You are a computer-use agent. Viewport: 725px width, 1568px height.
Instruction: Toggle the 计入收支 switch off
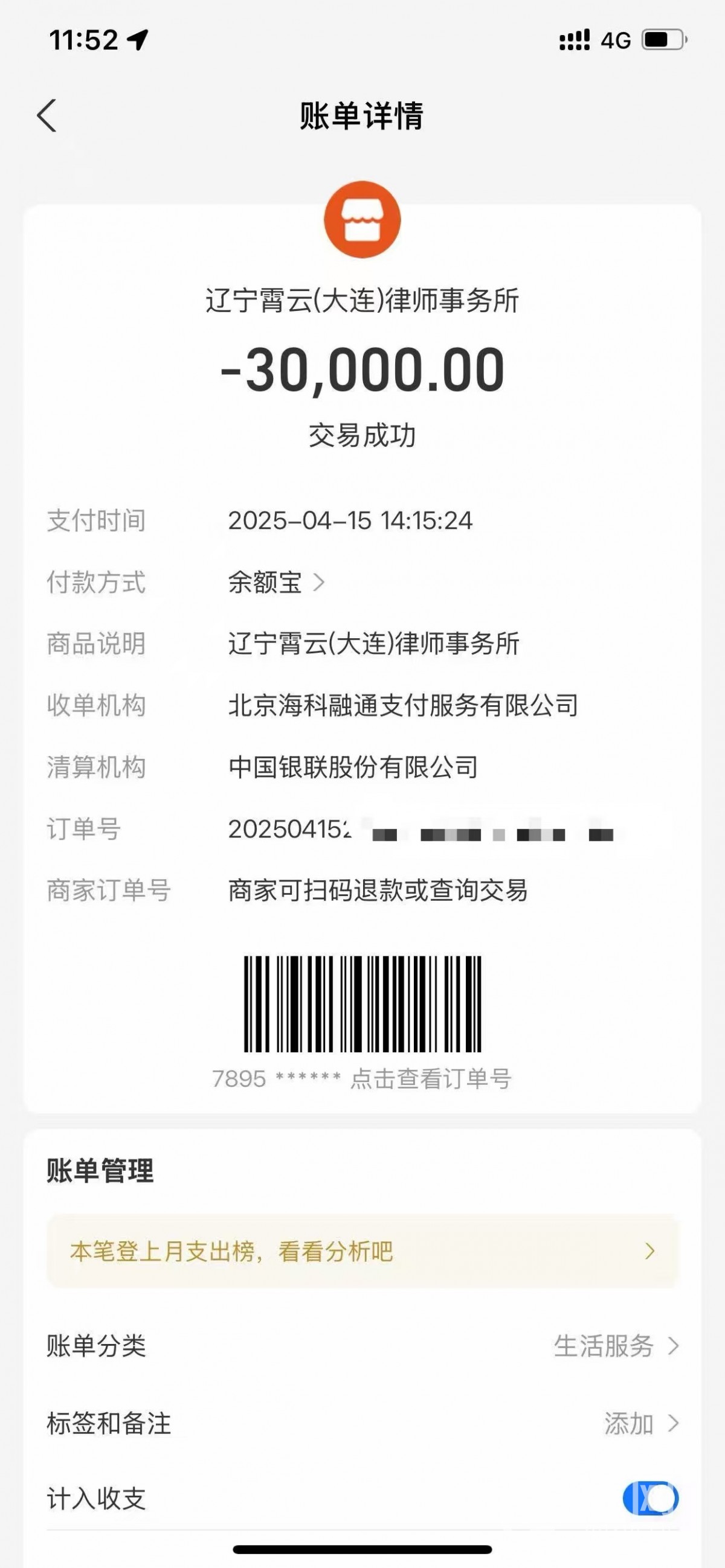650,1499
